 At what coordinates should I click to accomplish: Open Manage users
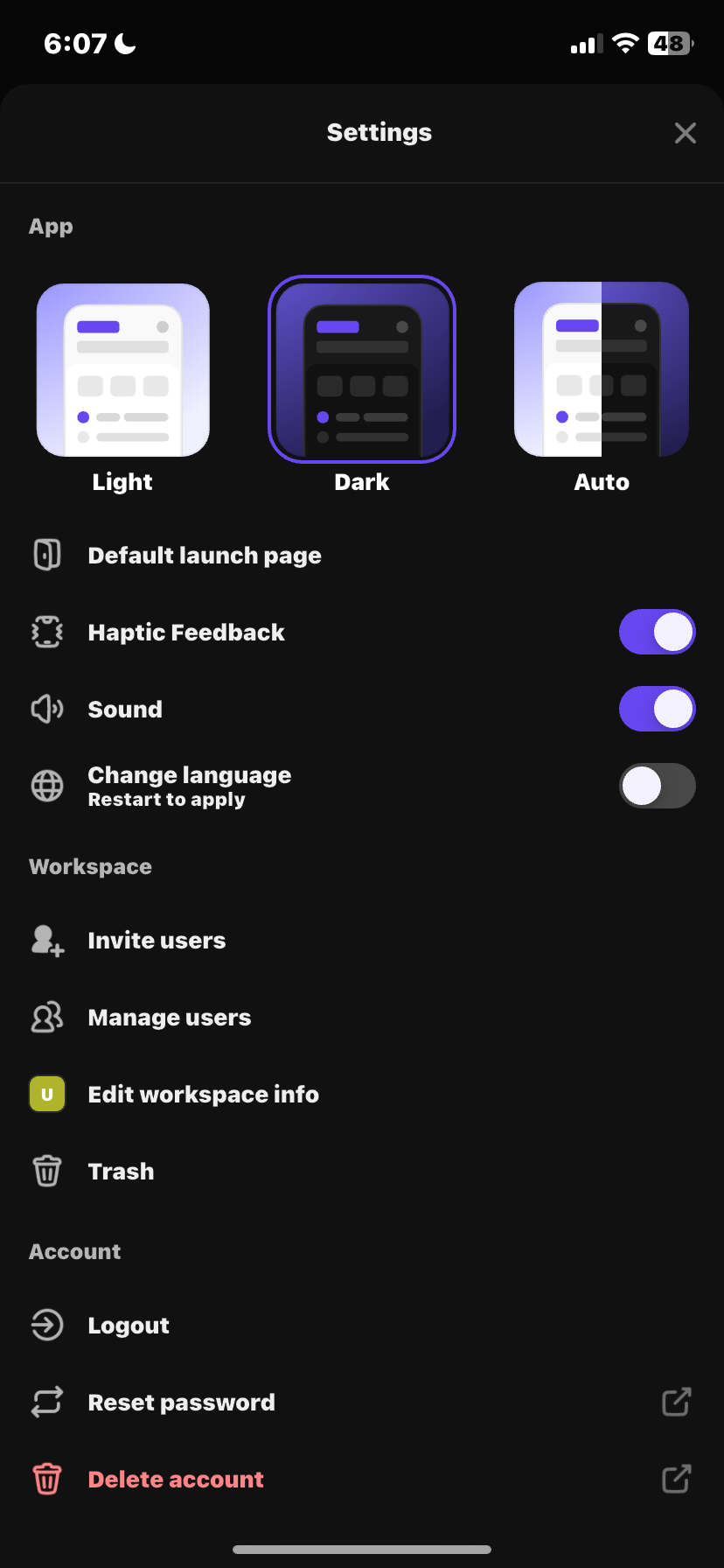[170, 1018]
